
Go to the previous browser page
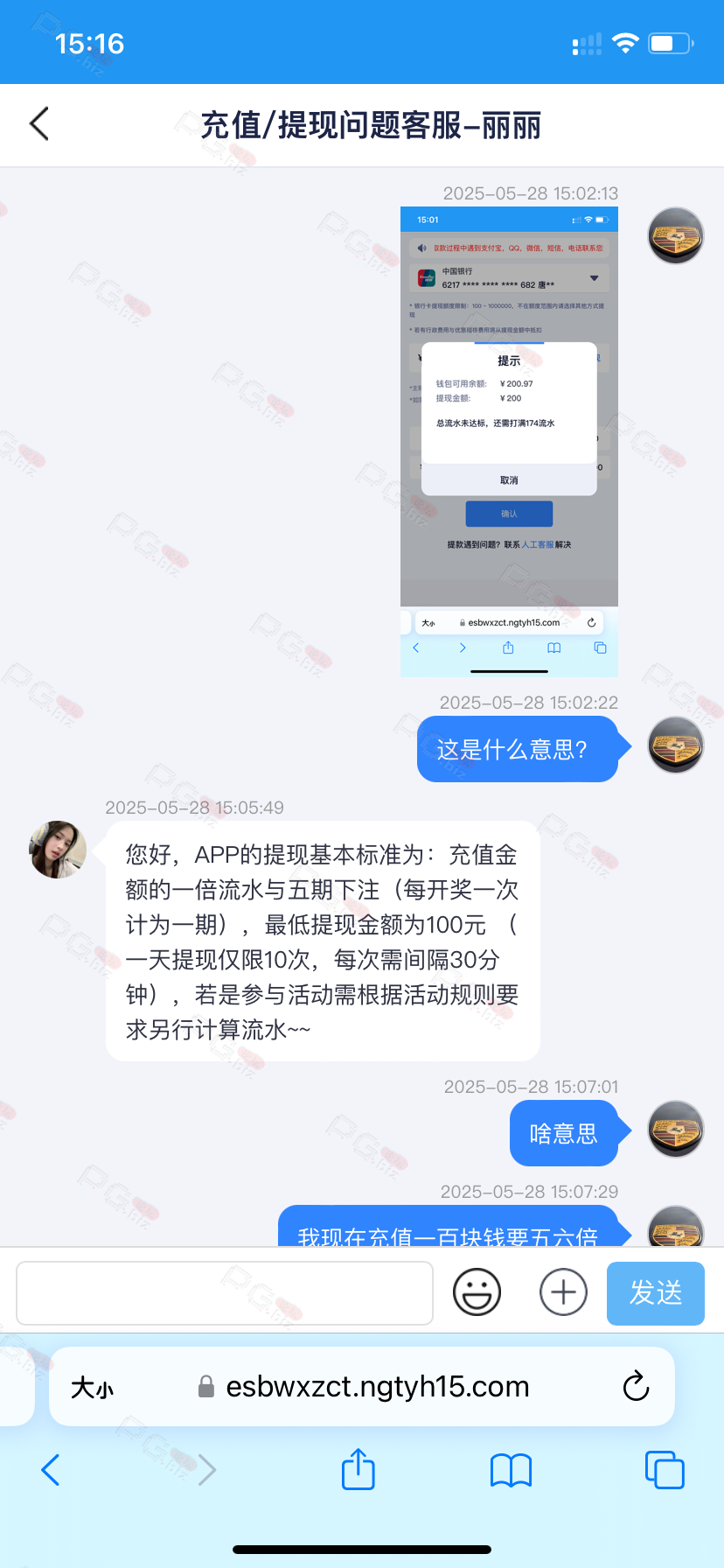(51, 1470)
